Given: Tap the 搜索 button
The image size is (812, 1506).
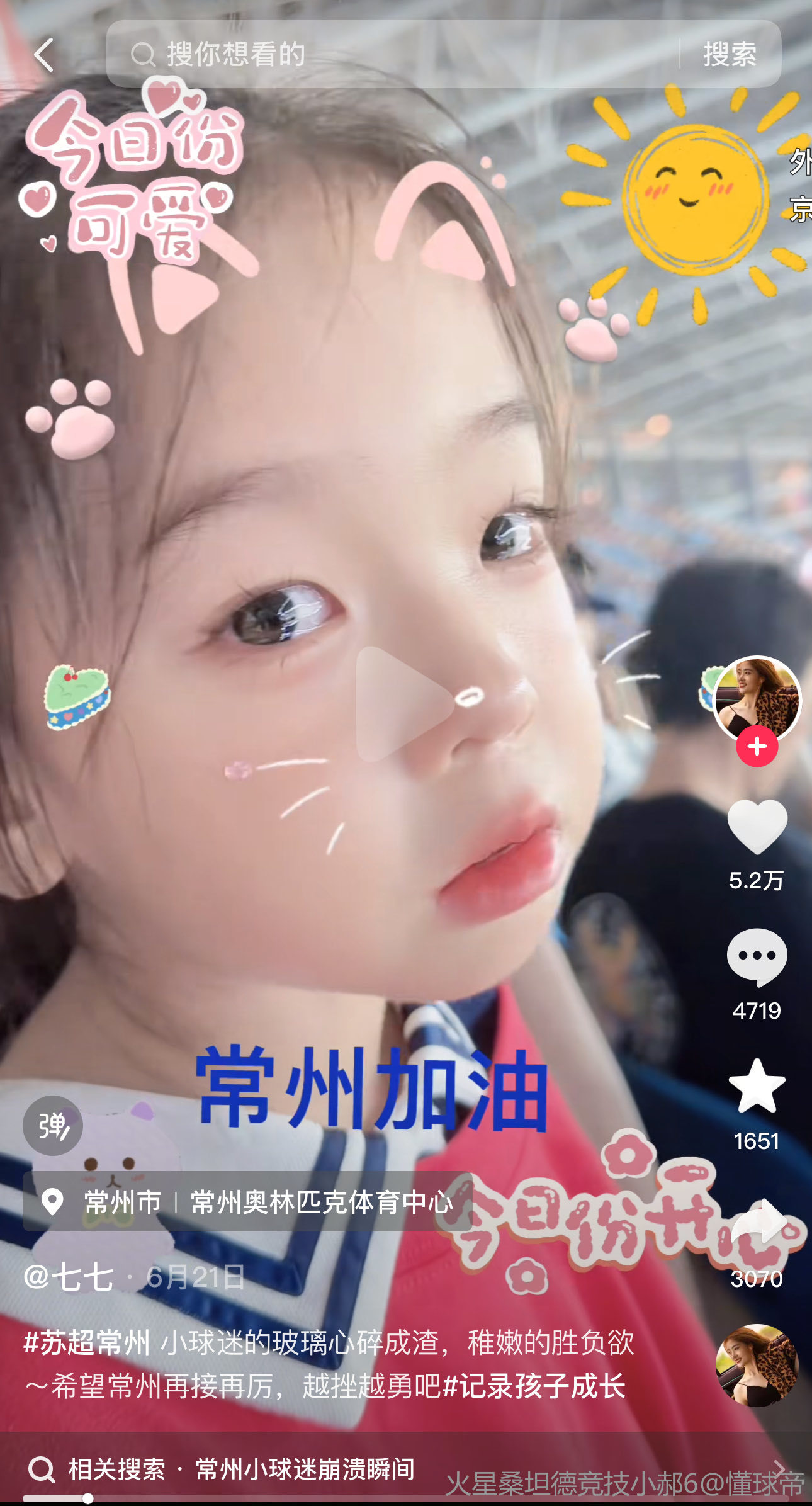Looking at the screenshot, I should coord(730,54).
